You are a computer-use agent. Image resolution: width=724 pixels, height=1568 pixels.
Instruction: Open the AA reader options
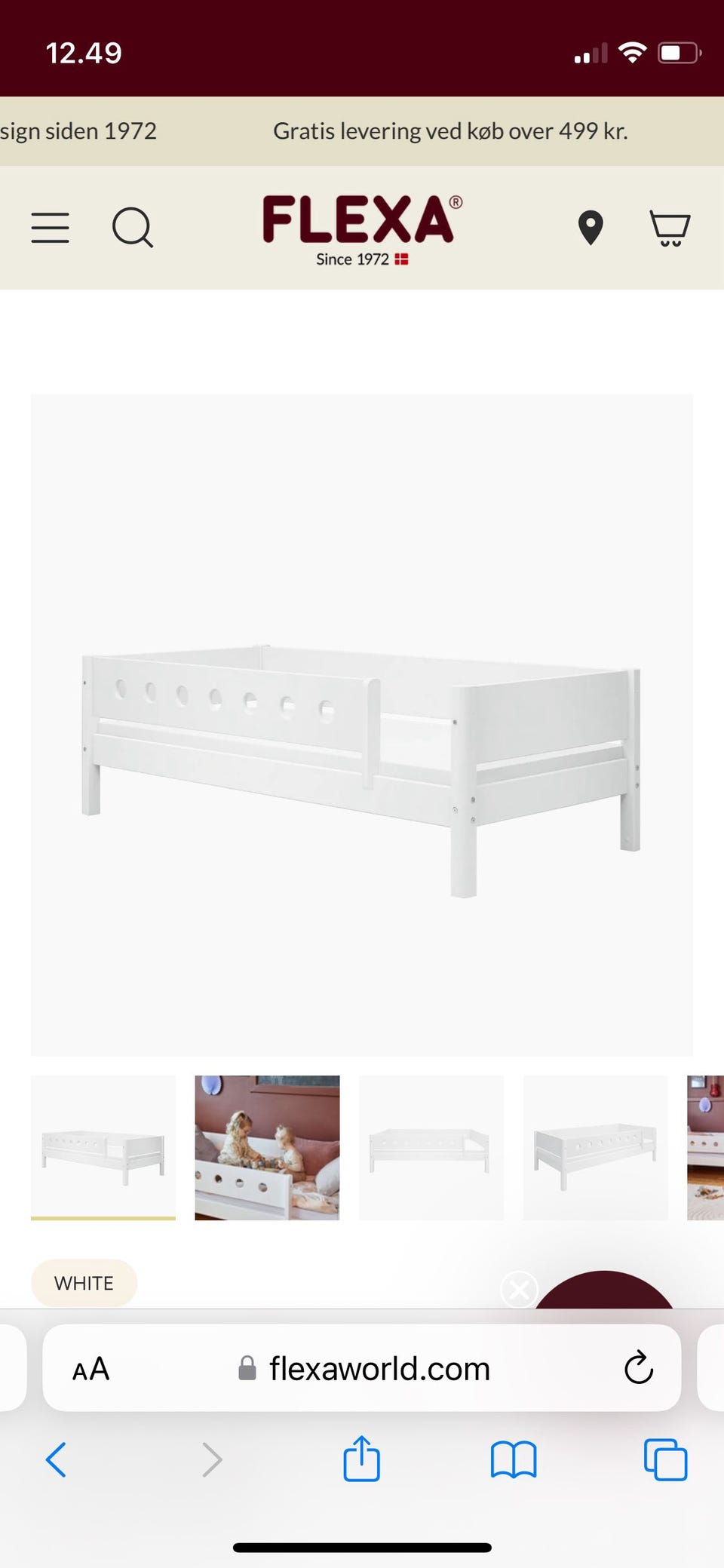pyautogui.click(x=91, y=1369)
